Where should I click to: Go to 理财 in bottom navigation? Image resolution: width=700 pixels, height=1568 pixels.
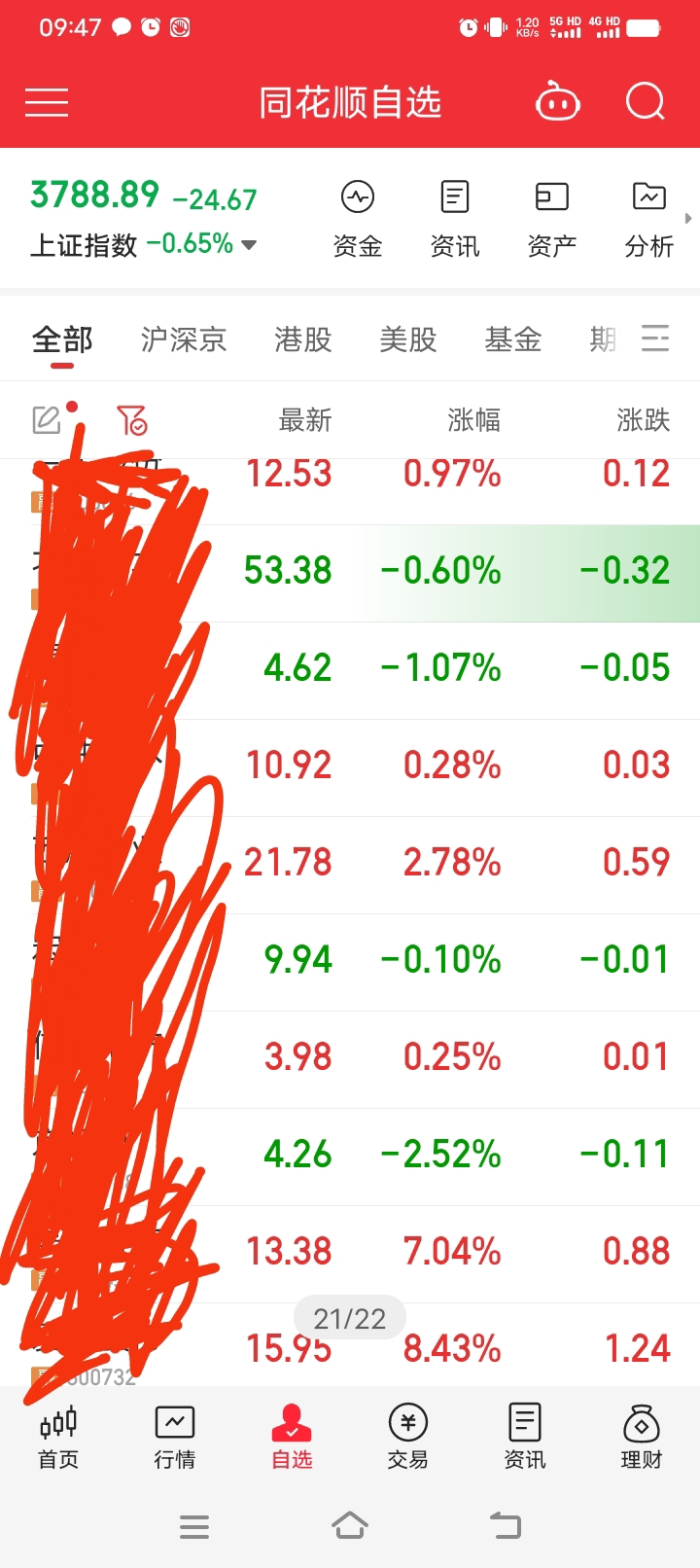pos(642,1437)
